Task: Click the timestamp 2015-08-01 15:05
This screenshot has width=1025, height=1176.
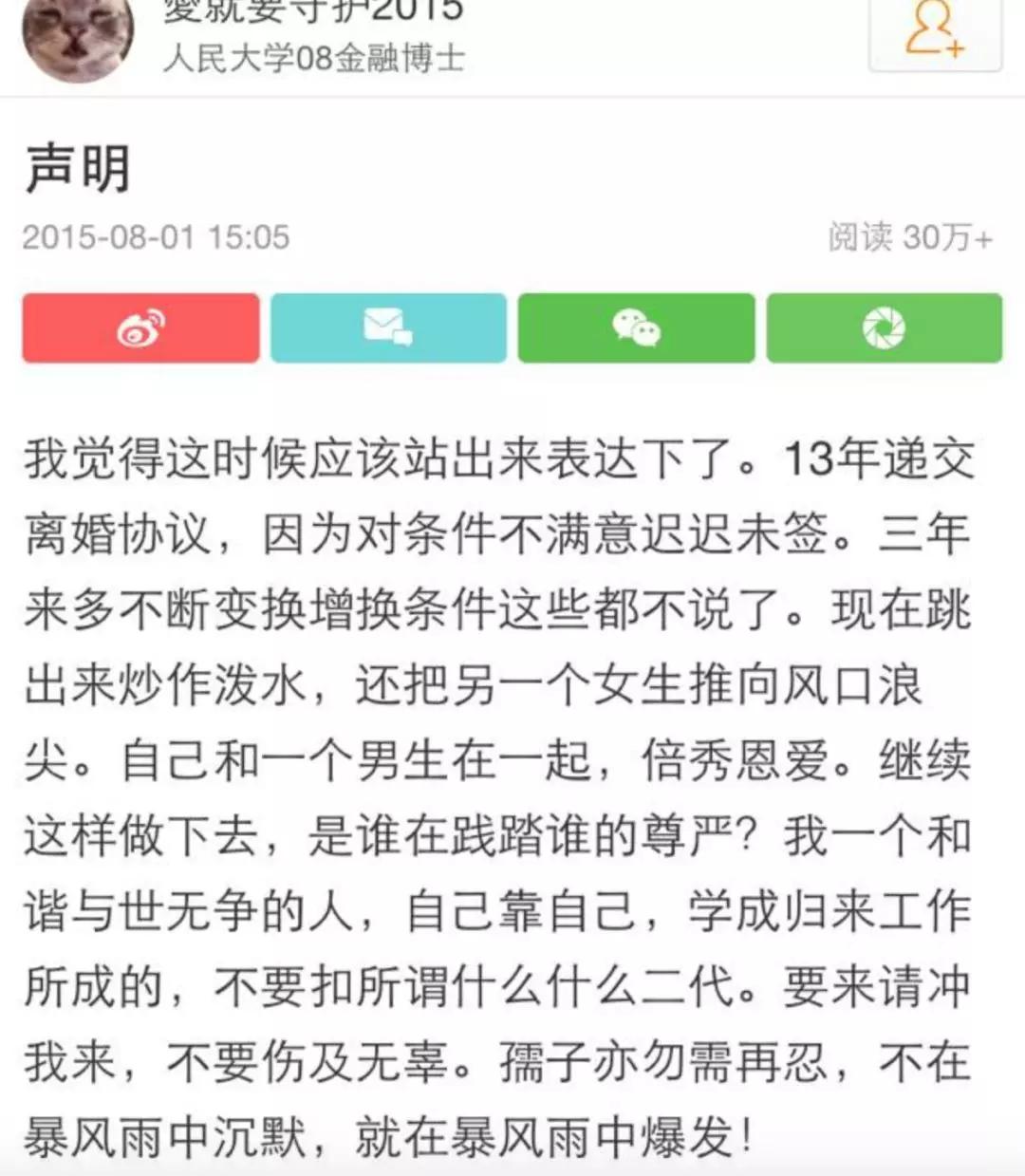Action: tap(157, 235)
